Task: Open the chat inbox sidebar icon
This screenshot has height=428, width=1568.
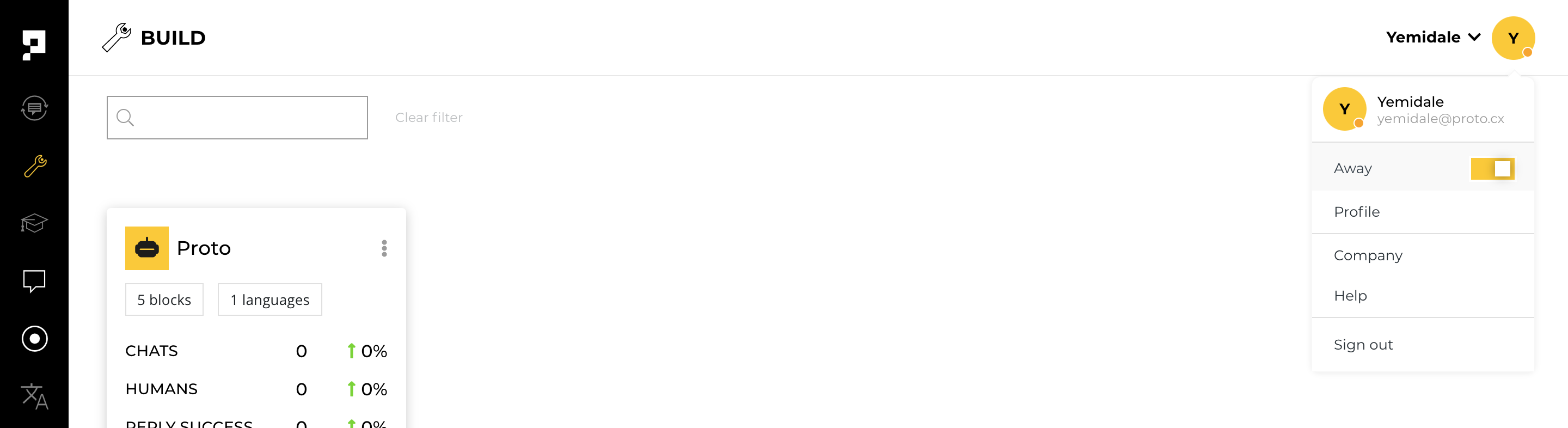Action: [x=34, y=108]
